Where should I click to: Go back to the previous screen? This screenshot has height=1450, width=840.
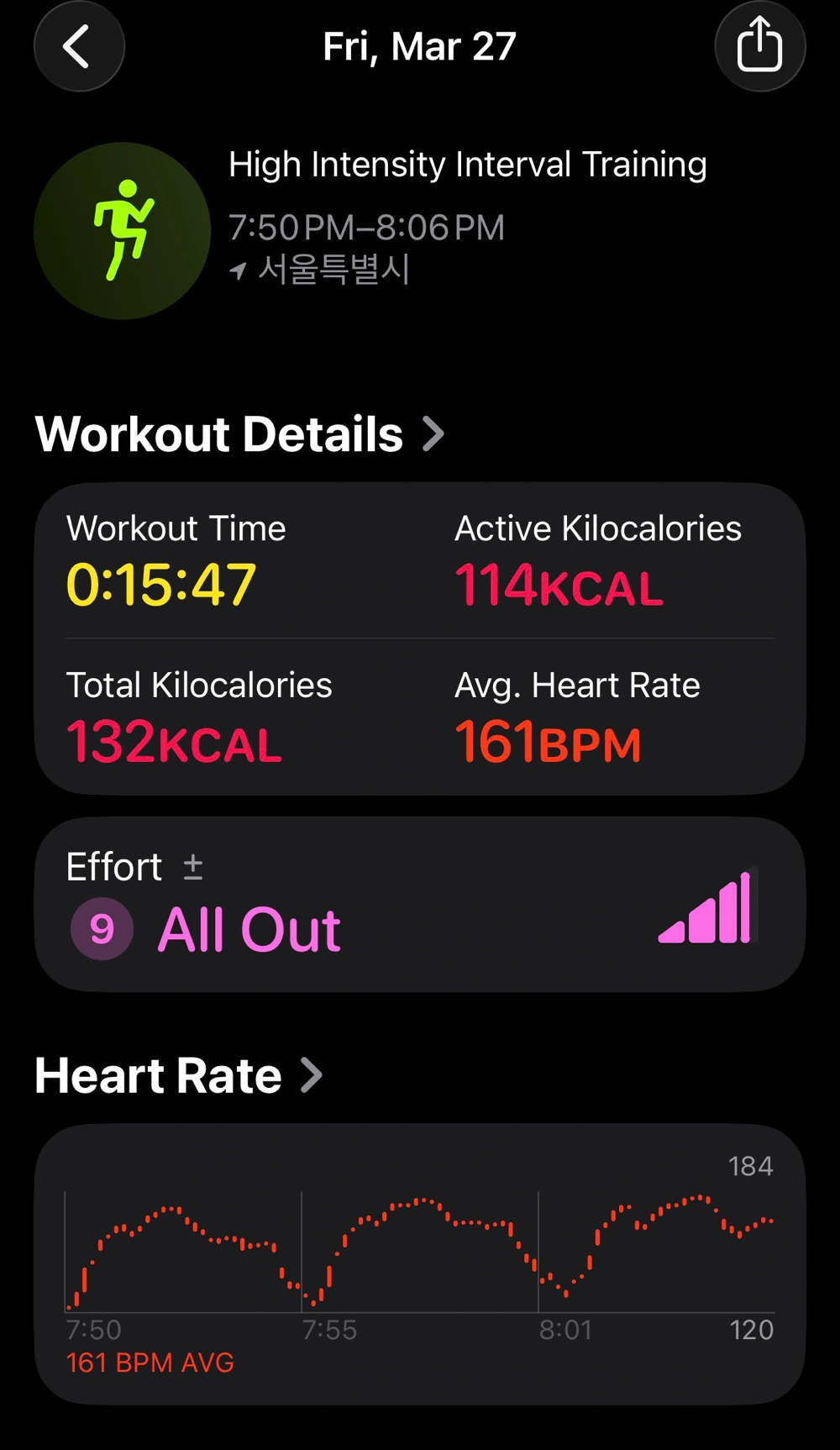[x=78, y=46]
